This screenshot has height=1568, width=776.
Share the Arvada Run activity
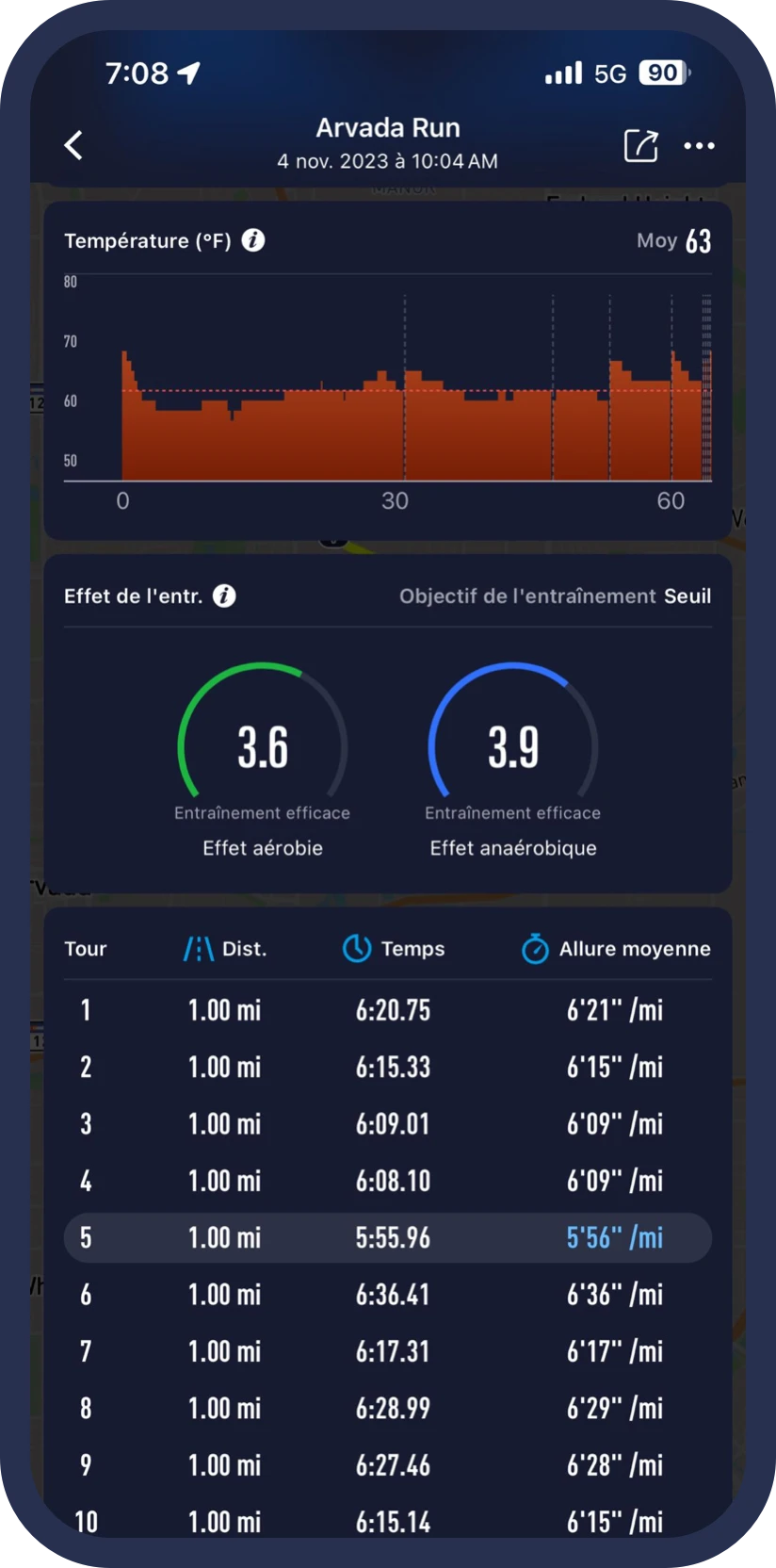pyautogui.click(x=641, y=145)
